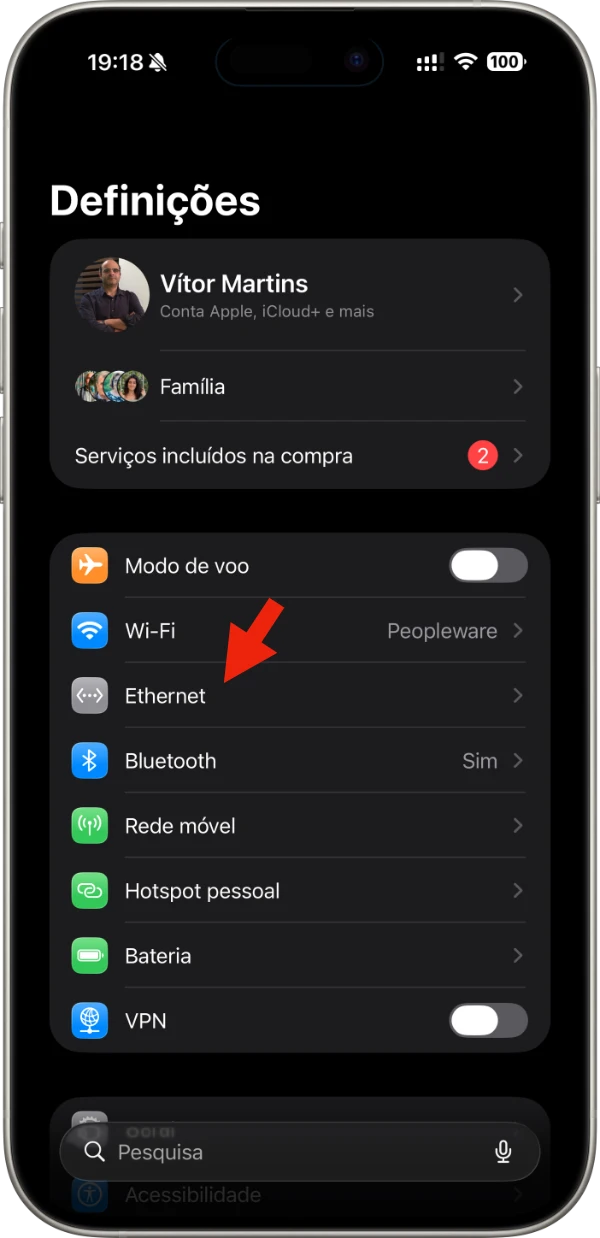Open Bluetooth settings

(300, 761)
